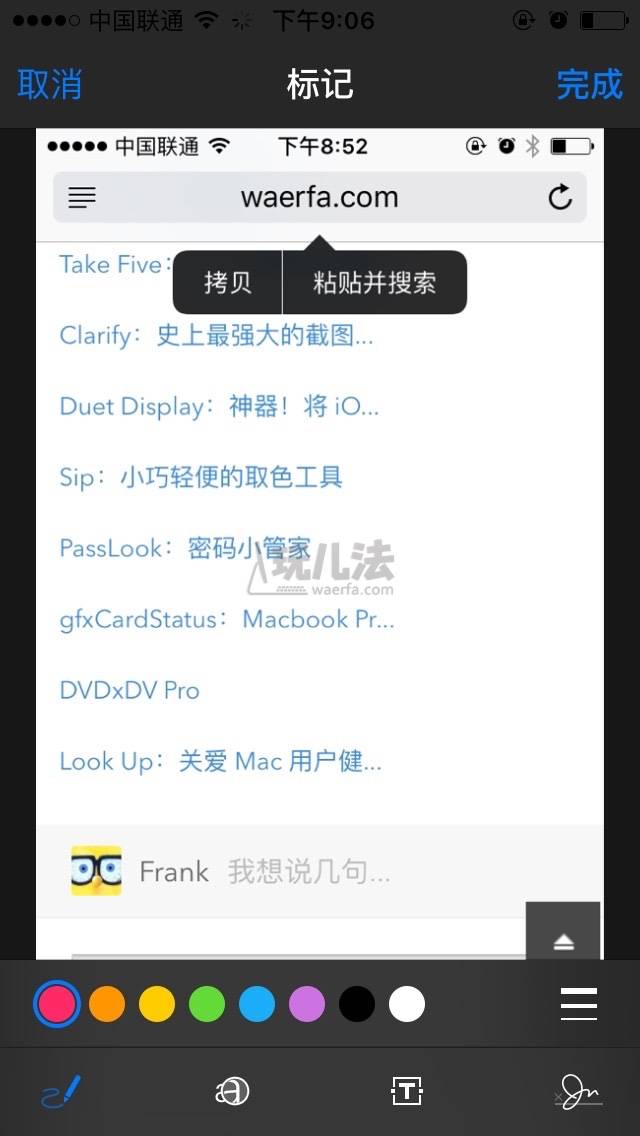640x1136 pixels.
Task: Select the black color swatch
Action: click(x=357, y=1004)
